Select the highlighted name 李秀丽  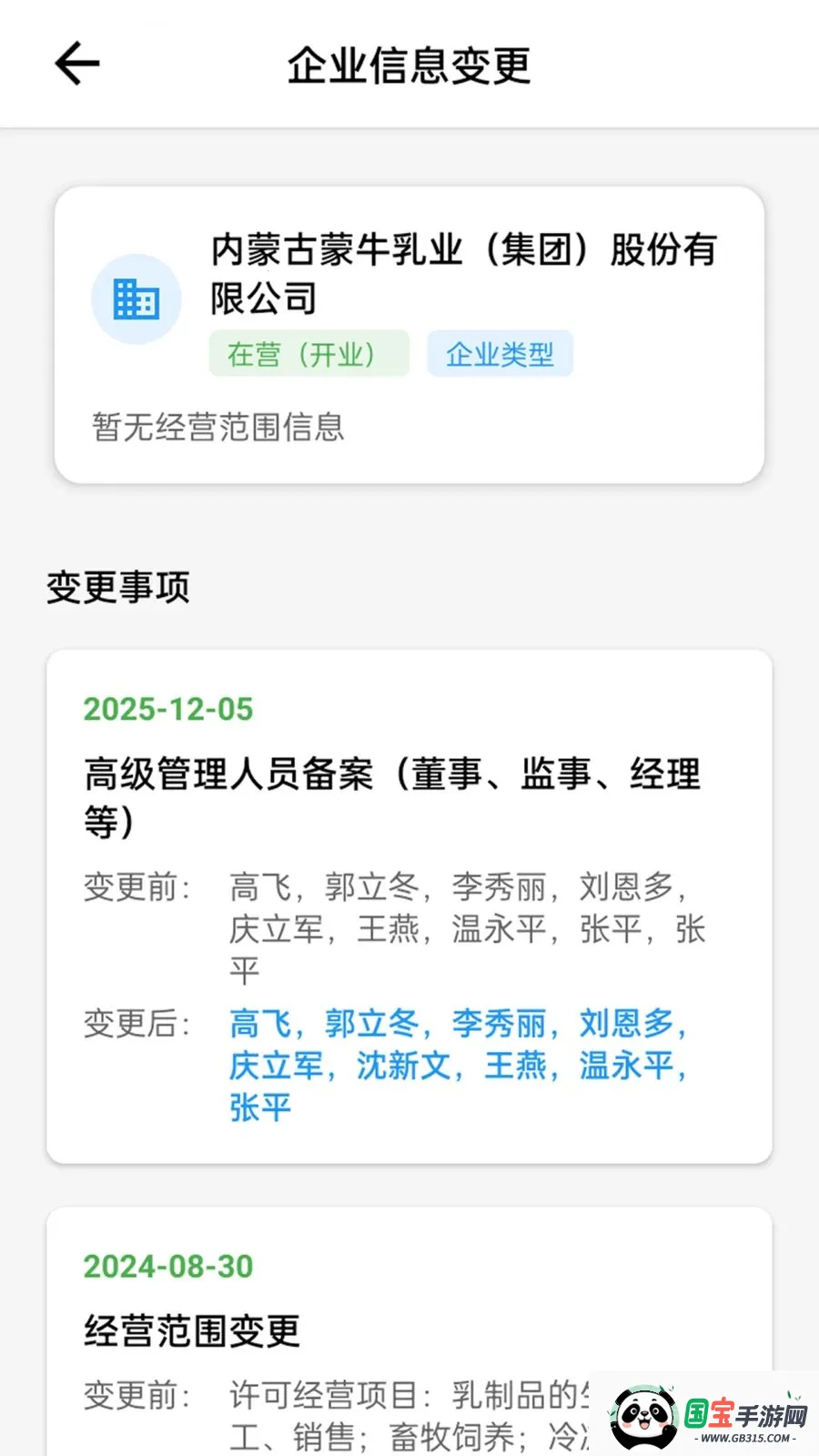pos(499,1024)
